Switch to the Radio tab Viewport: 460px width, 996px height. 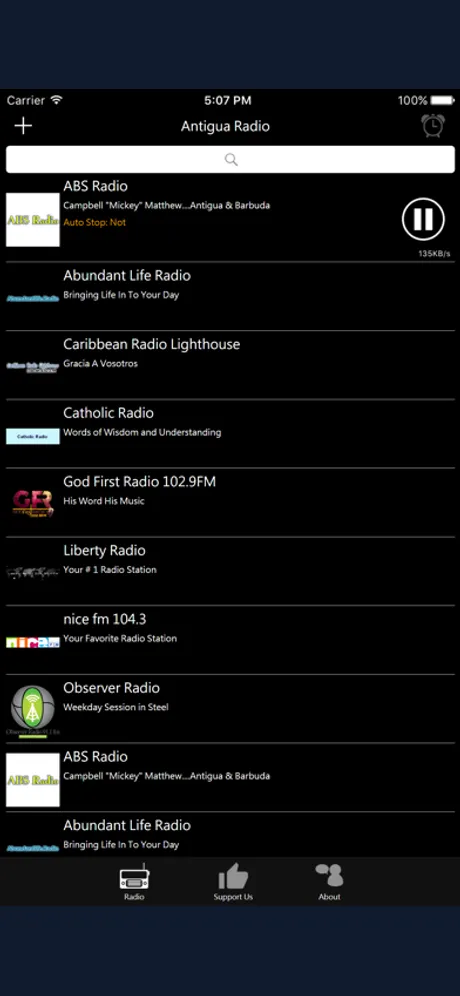click(134, 882)
